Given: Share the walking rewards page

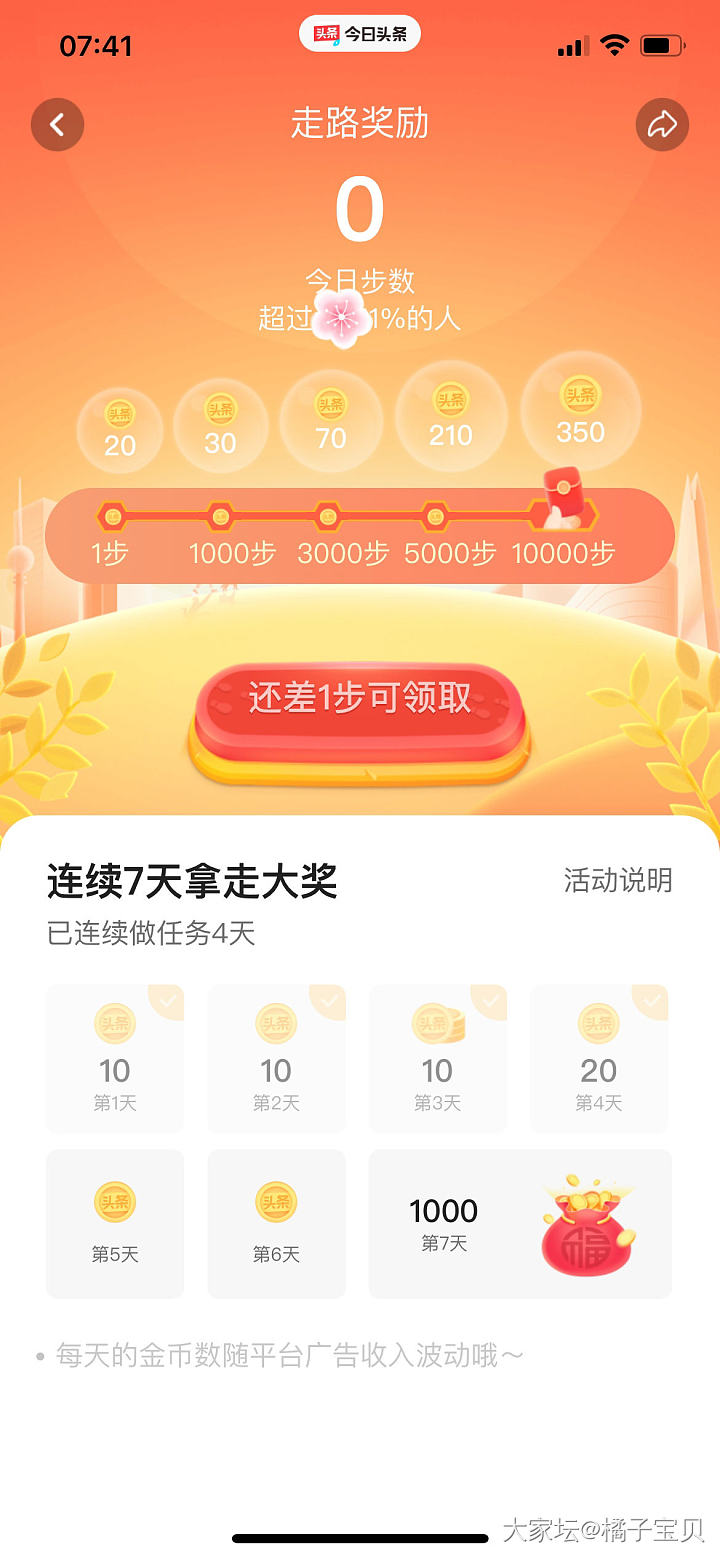Looking at the screenshot, I should [x=662, y=125].
